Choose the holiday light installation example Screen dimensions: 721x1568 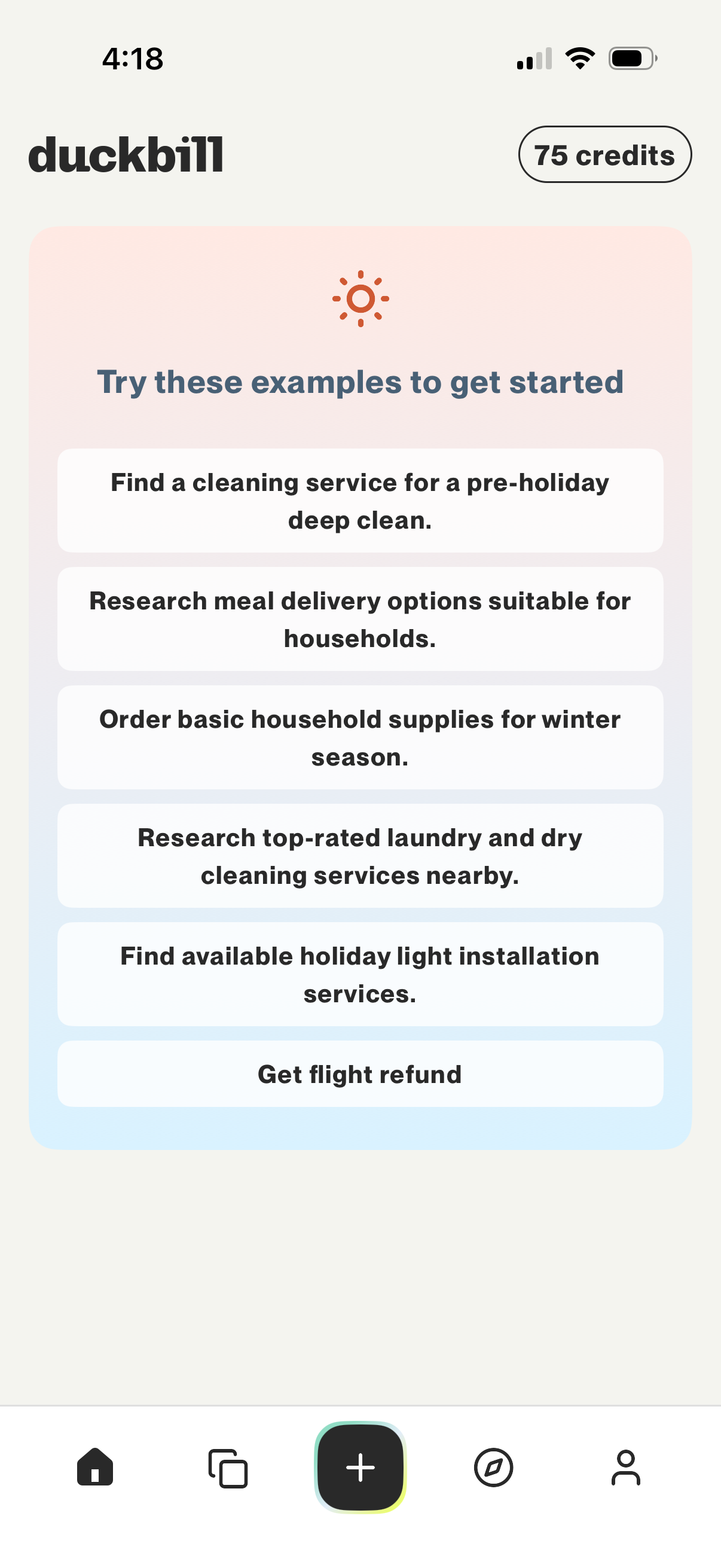[x=360, y=974]
